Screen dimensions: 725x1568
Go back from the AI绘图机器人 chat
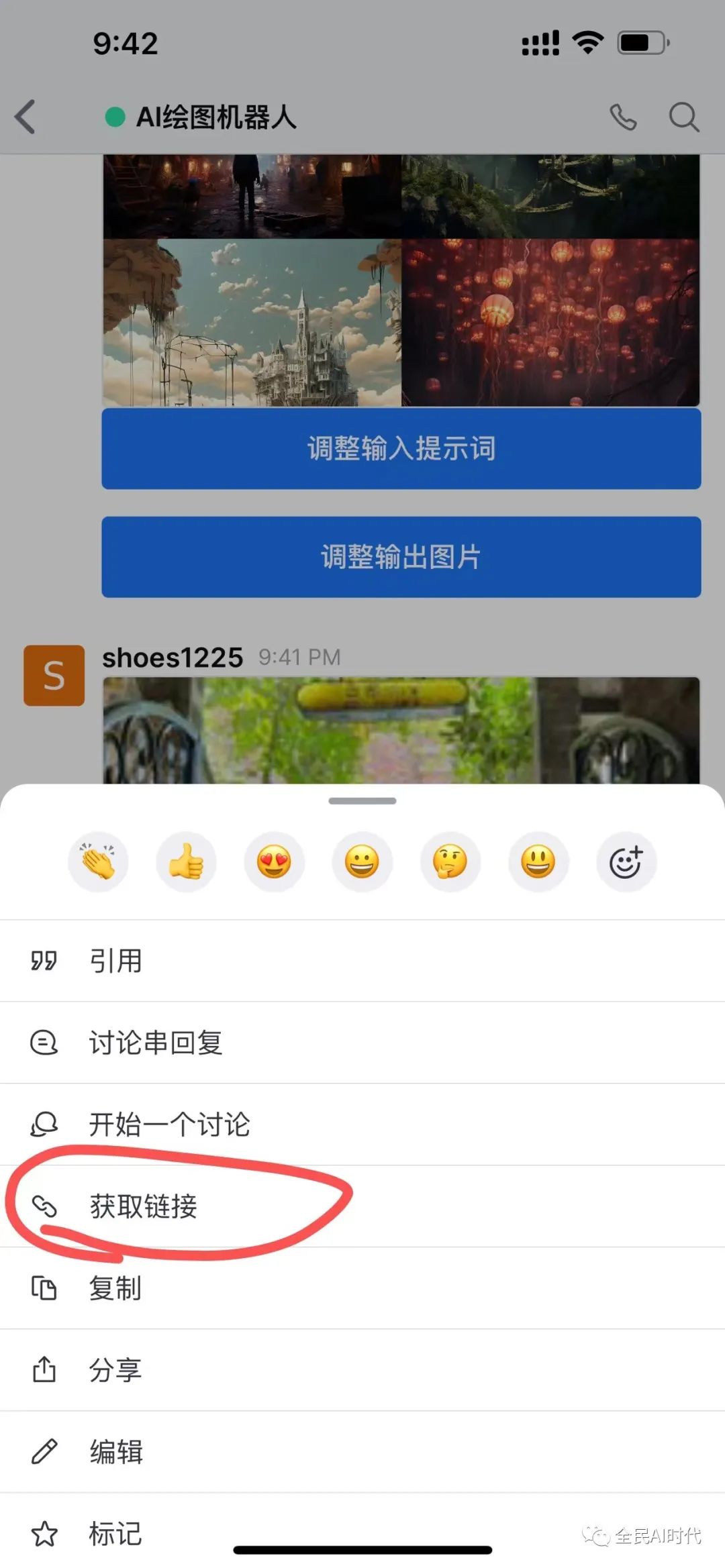pyautogui.click(x=26, y=117)
